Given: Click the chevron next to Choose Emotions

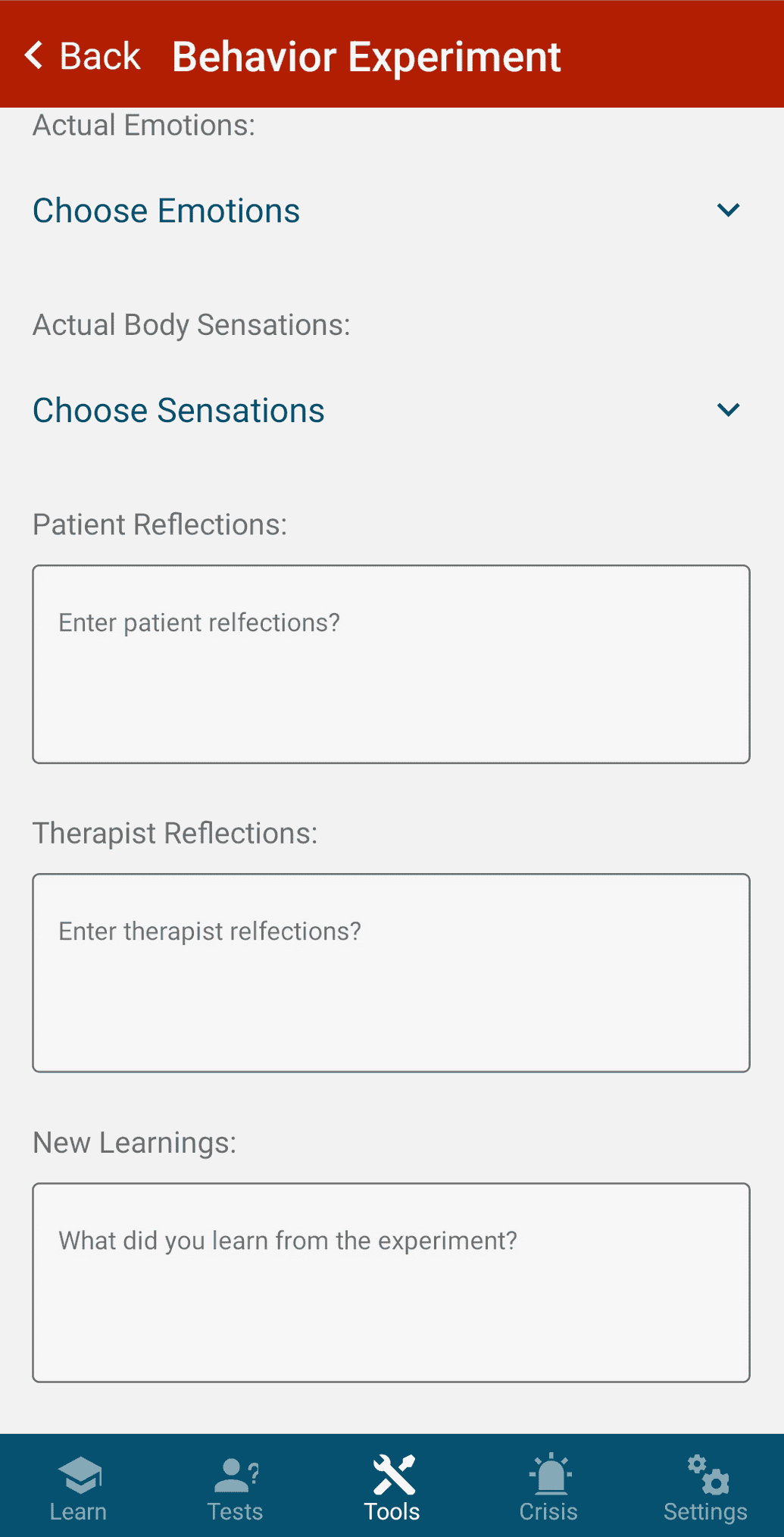Looking at the screenshot, I should tap(728, 211).
